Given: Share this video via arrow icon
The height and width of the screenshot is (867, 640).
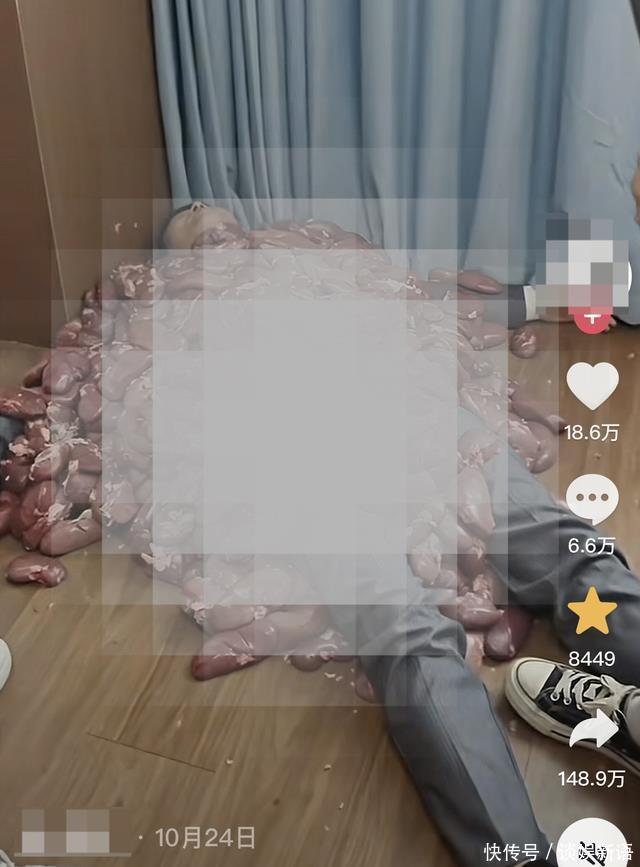Looking at the screenshot, I should click(592, 730).
